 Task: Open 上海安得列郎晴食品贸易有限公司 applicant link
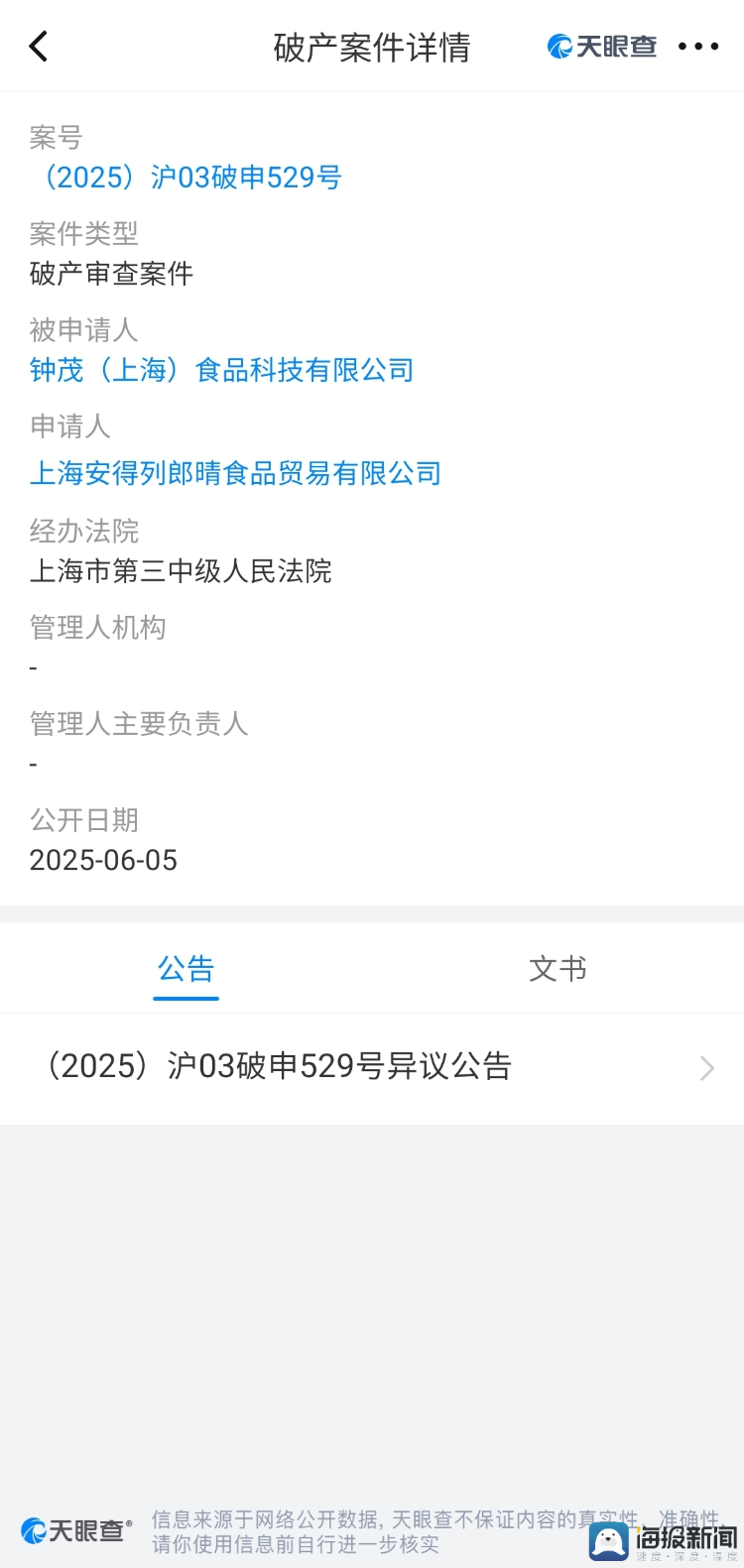(235, 473)
